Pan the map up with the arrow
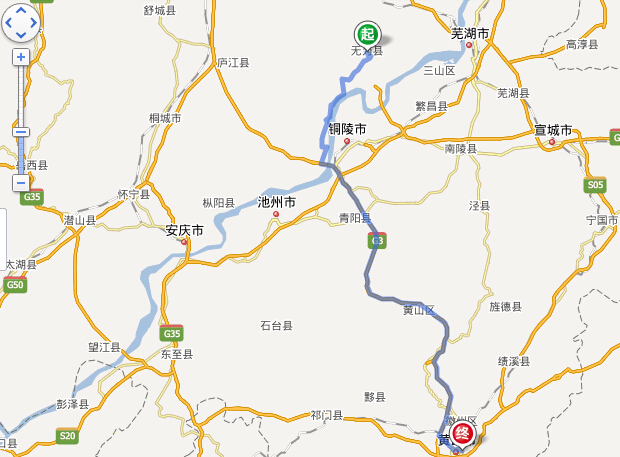This screenshot has width=620, height=457. [x=20, y=8]
